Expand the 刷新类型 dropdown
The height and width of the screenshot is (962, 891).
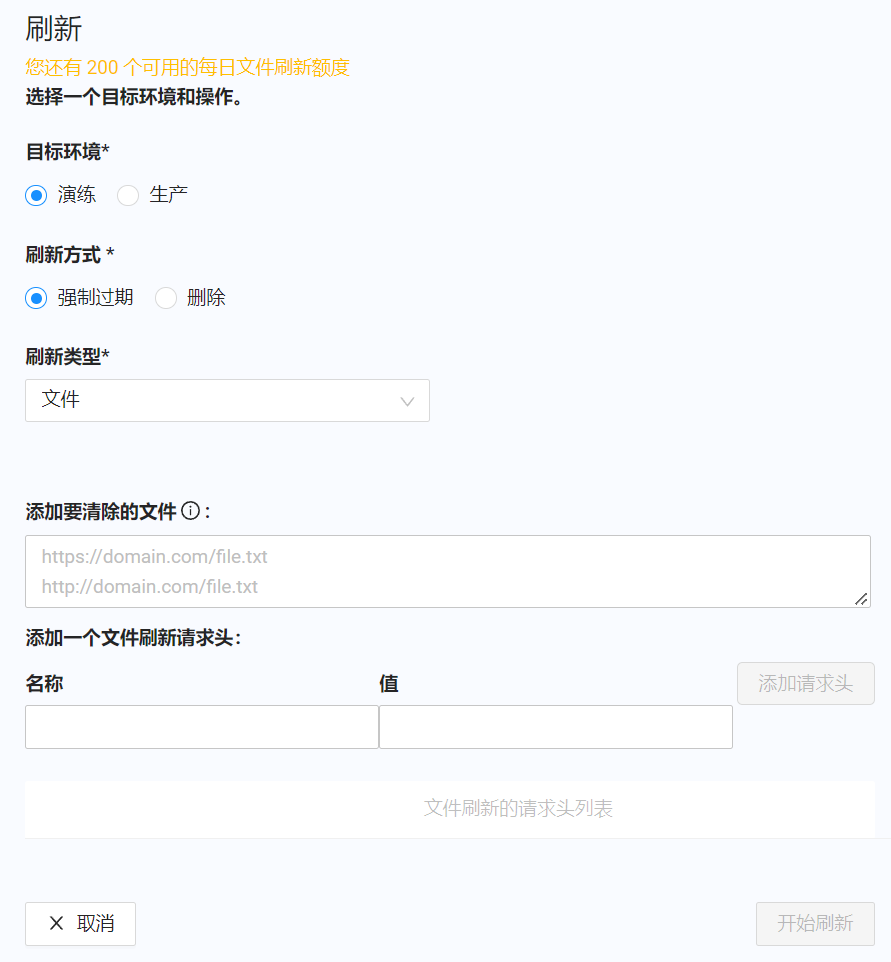click(227, 400)
